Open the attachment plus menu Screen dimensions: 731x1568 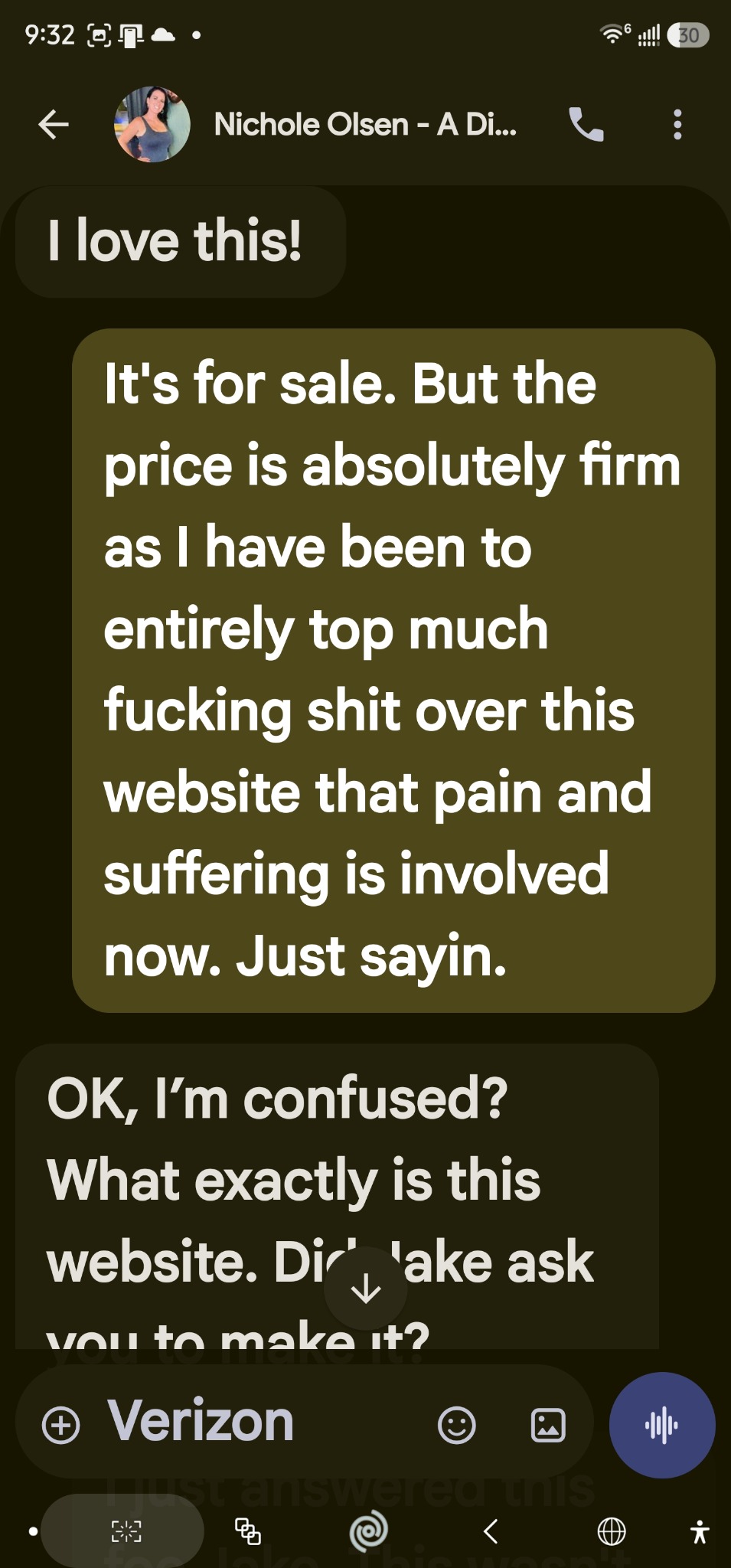[x=61, y=1425]
